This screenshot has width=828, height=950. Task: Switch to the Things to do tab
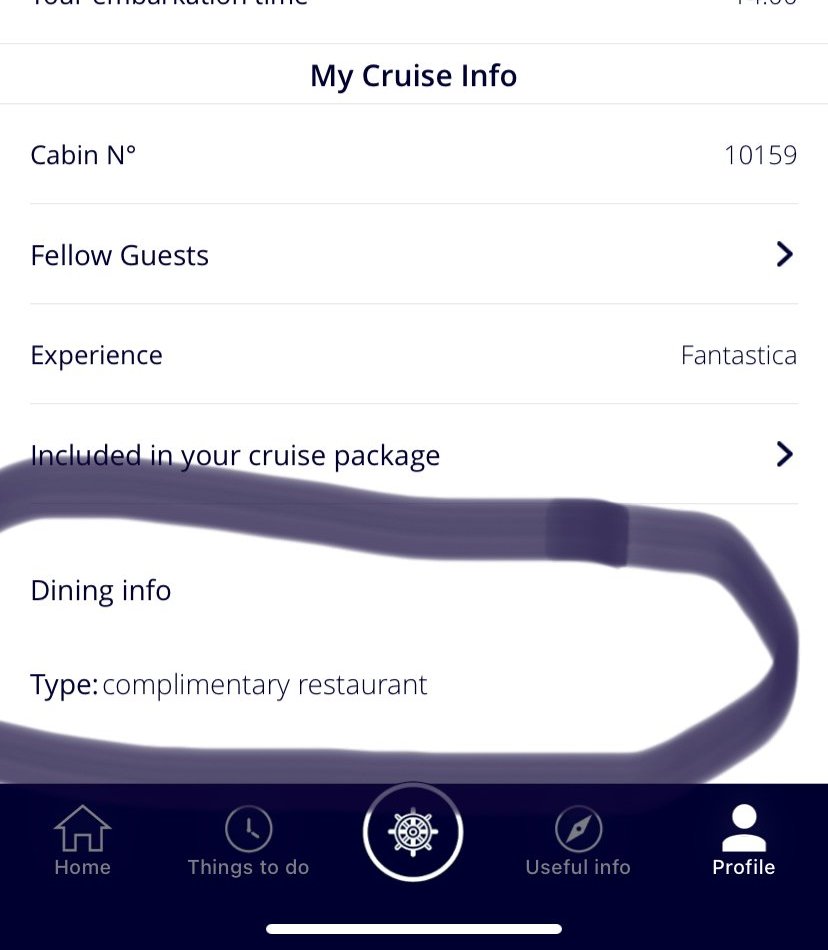(248, 841)
